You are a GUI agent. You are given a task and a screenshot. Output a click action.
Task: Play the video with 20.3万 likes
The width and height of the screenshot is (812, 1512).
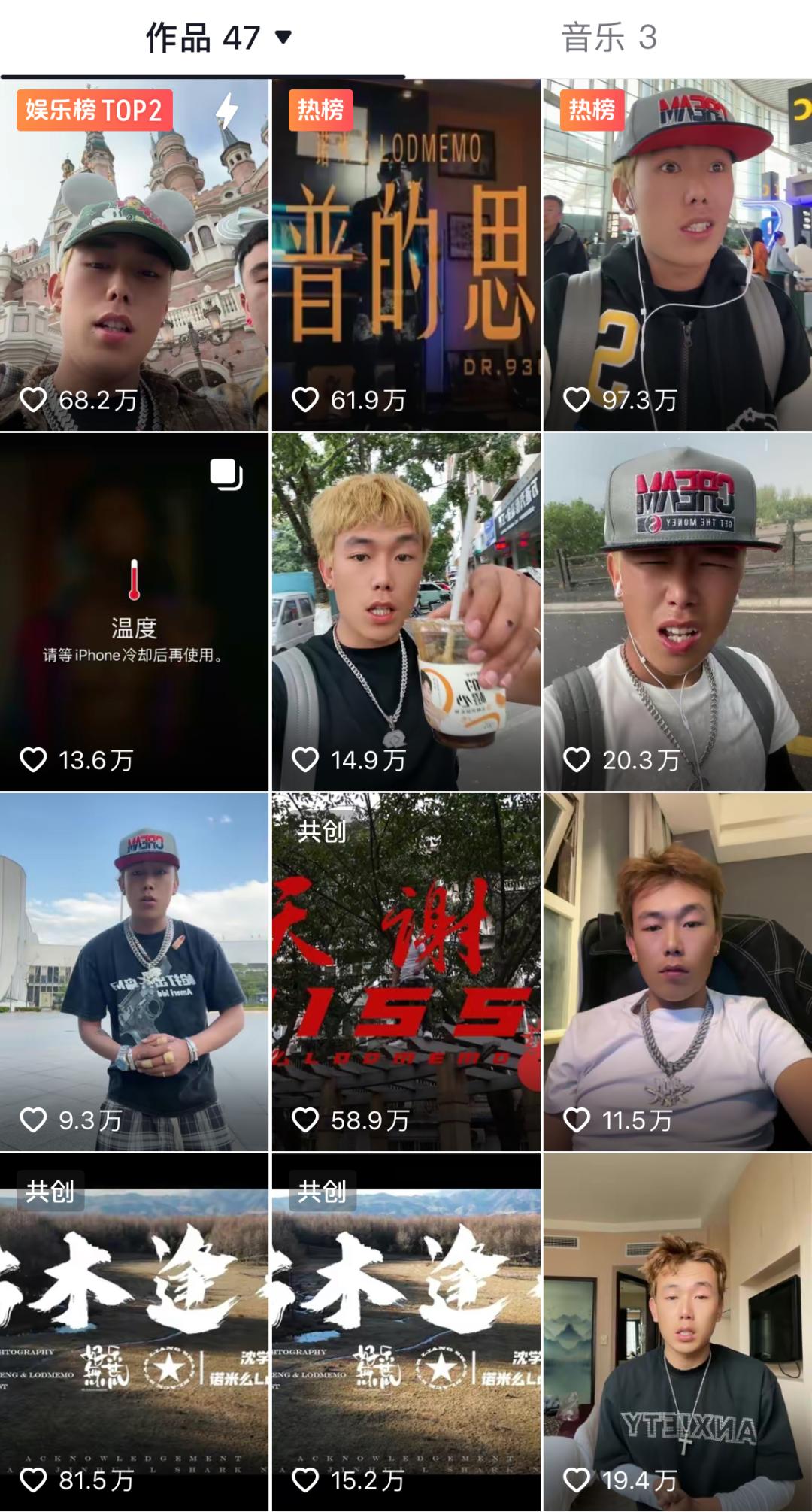click(677, 613)
